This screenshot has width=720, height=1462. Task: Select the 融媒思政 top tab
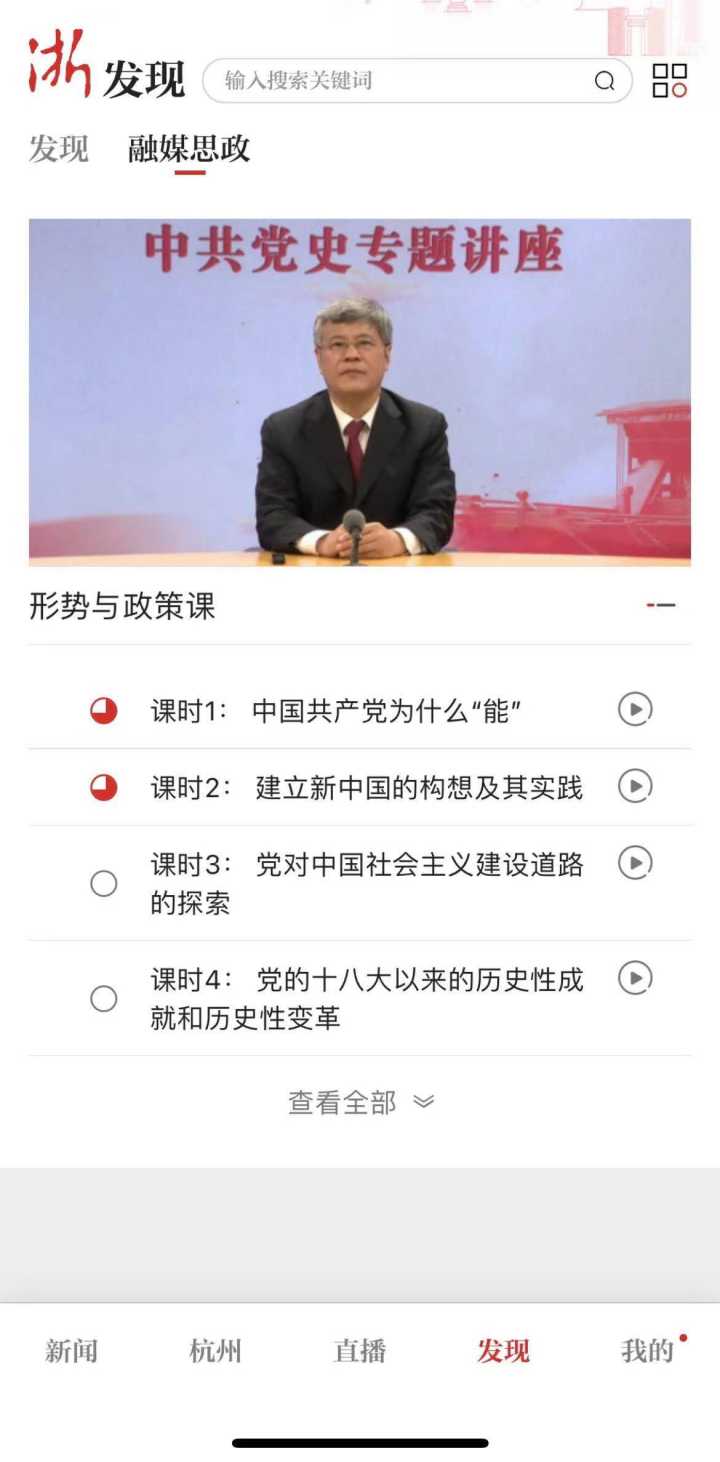pyautogui.click(x=189, y=149)
